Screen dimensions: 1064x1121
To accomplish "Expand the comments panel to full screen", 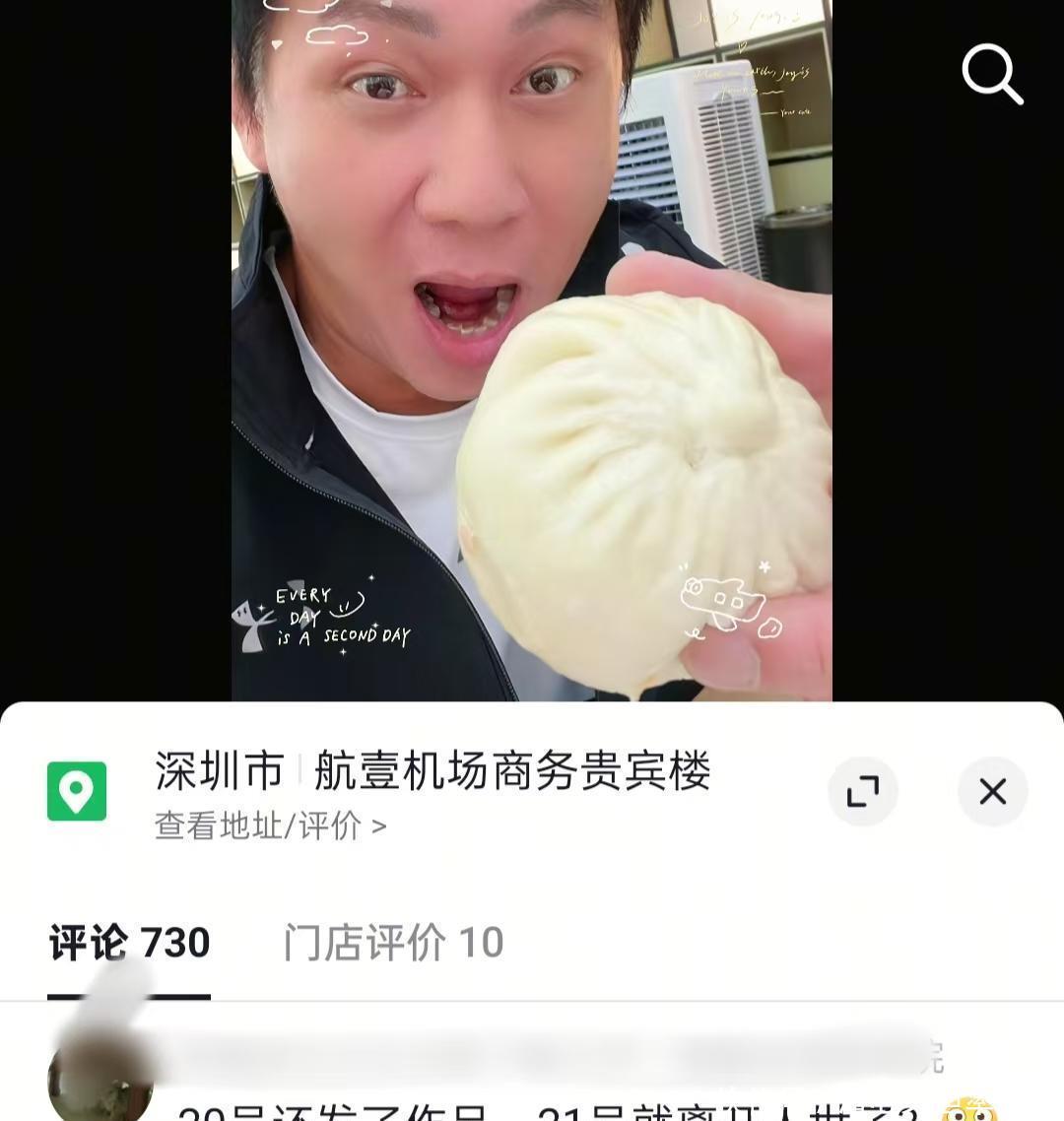I will point(862,791).
